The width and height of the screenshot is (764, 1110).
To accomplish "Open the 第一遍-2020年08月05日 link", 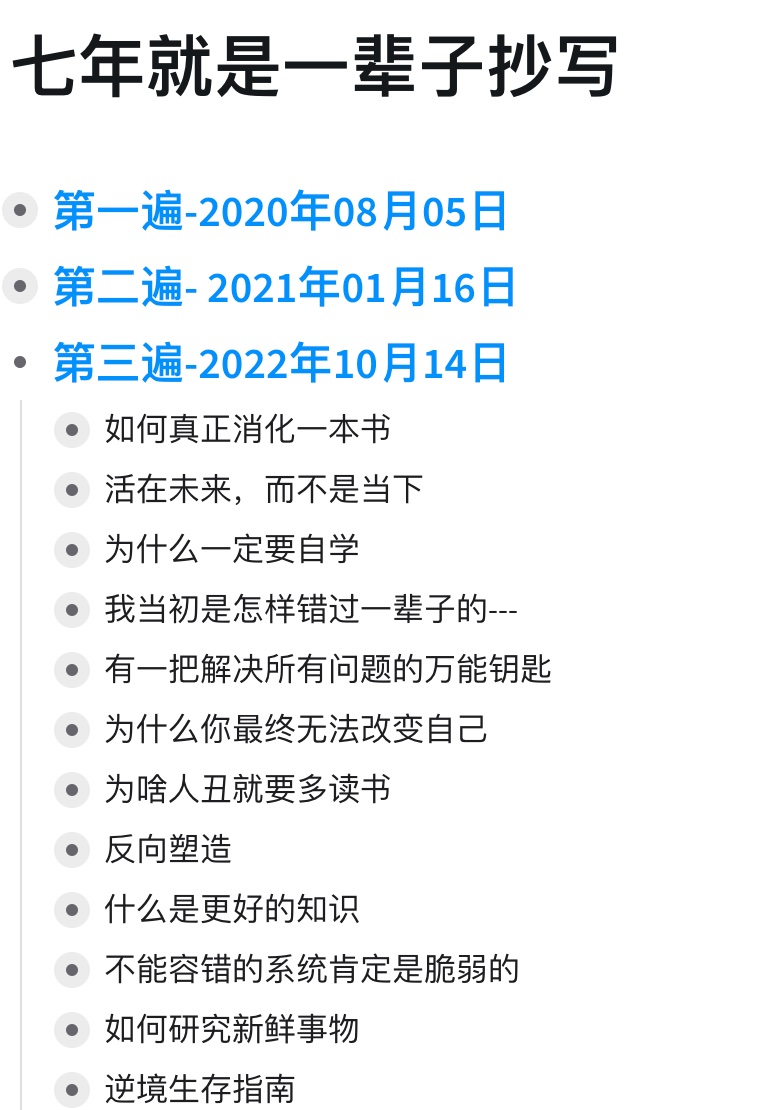I will [280, 212].
